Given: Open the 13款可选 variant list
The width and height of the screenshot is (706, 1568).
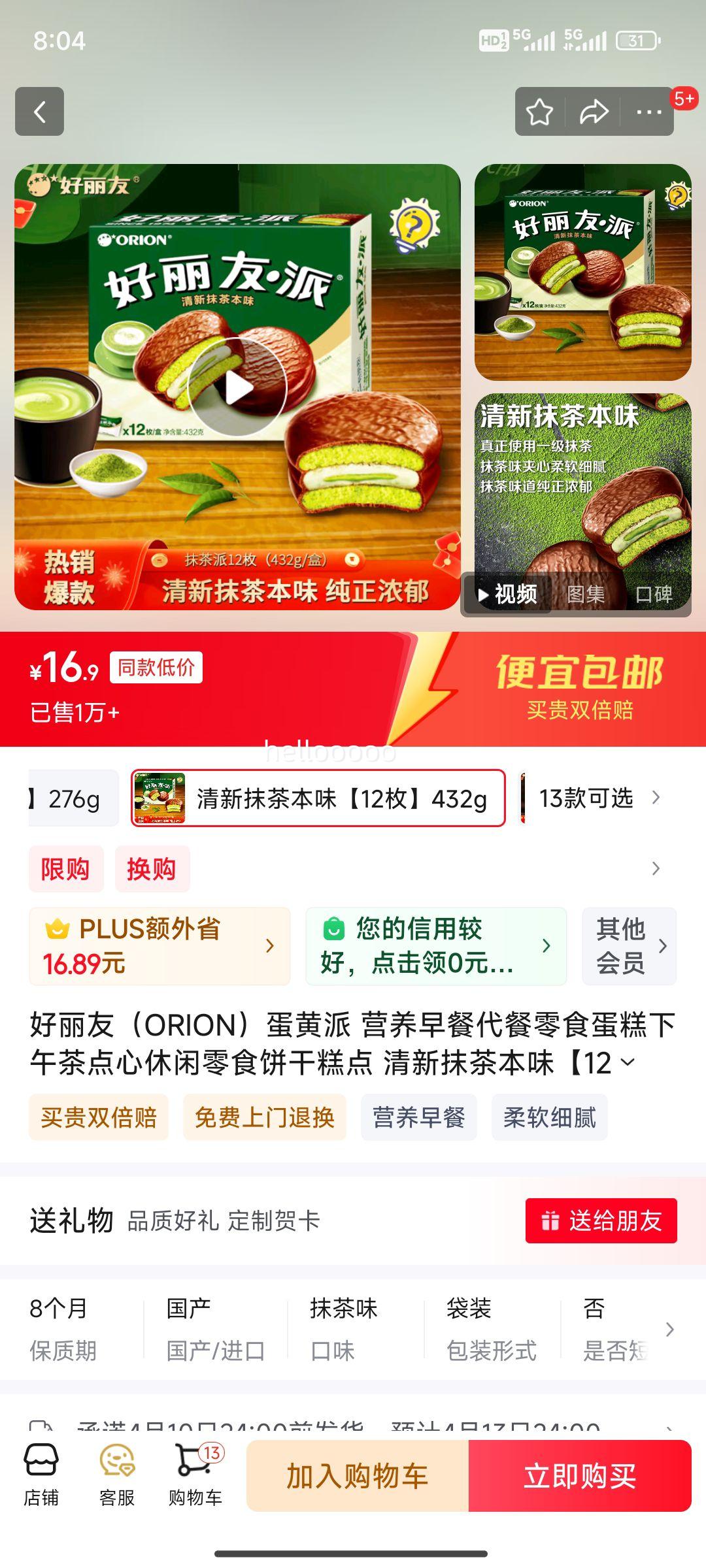Looking at the screenshot, I should click(x=595, y=798).
